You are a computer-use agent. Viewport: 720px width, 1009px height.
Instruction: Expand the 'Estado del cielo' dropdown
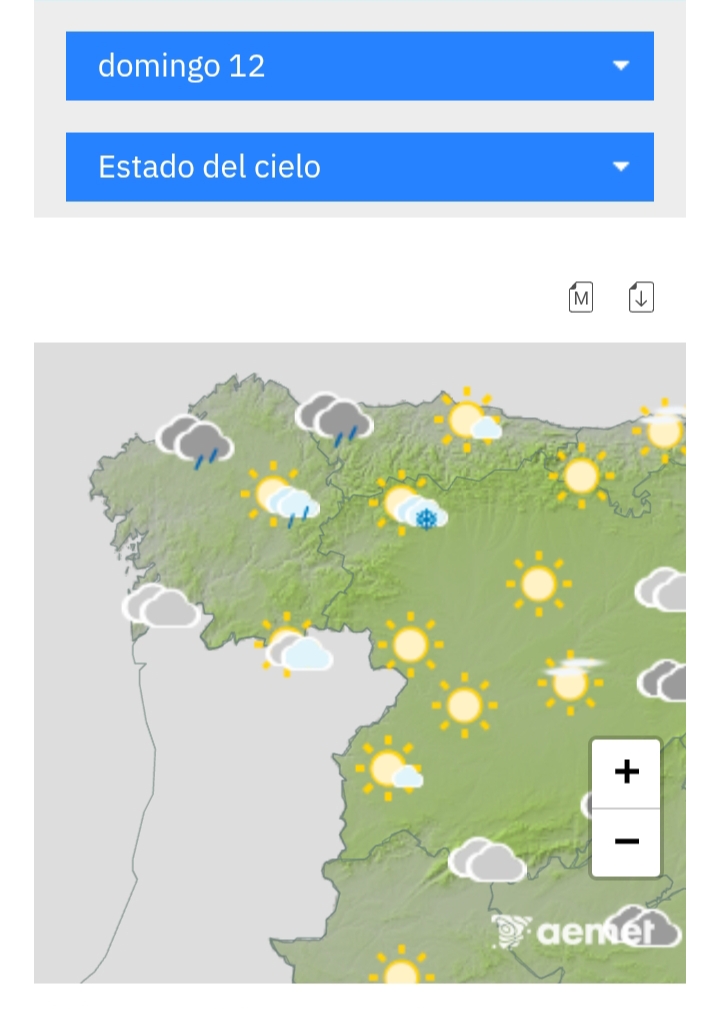coord(360,167)
